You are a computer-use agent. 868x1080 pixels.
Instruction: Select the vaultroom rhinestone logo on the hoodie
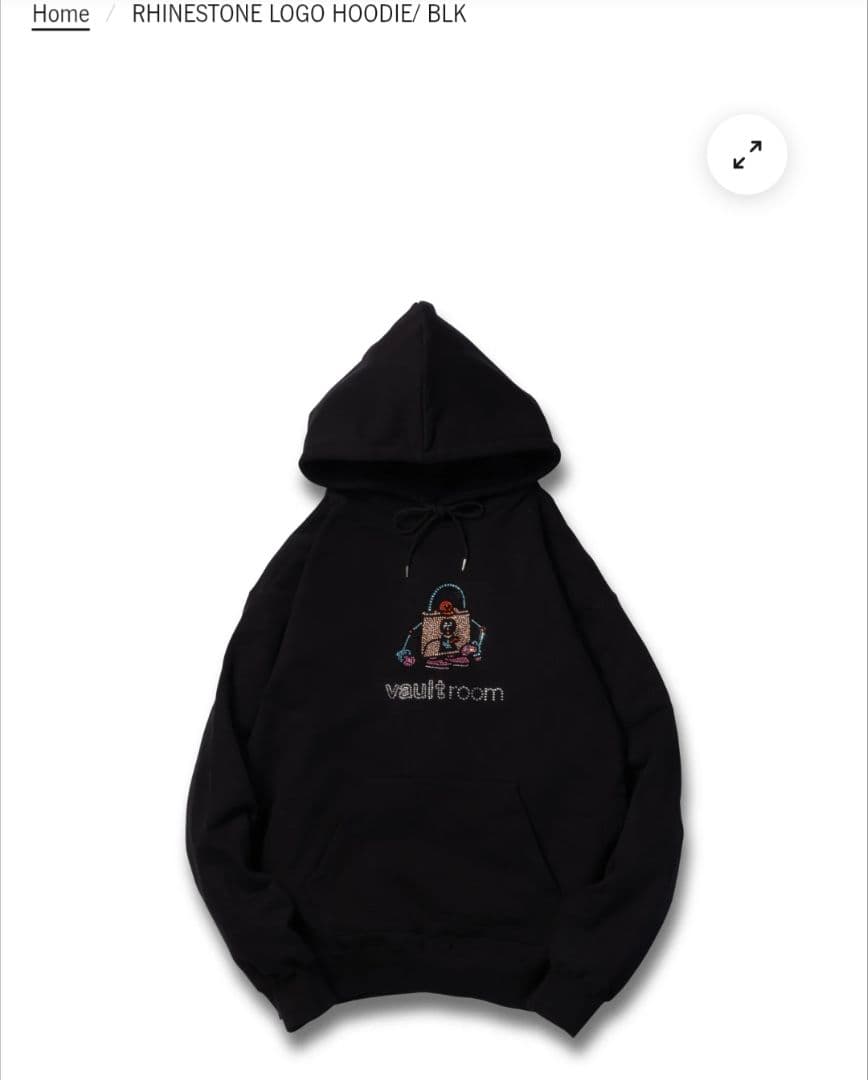[445, 692]
